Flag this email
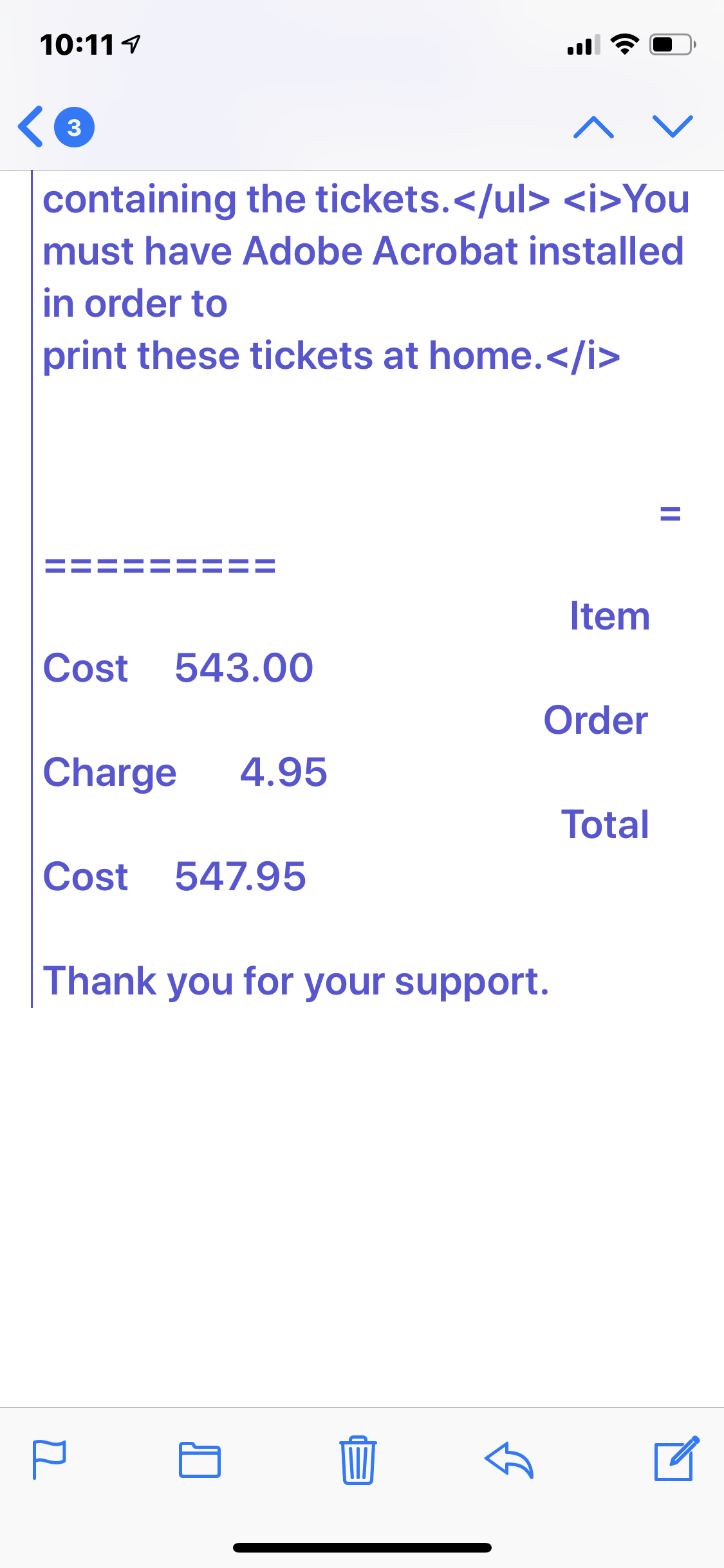The height and width of the screenshot is (1568, 724). 49,1459
